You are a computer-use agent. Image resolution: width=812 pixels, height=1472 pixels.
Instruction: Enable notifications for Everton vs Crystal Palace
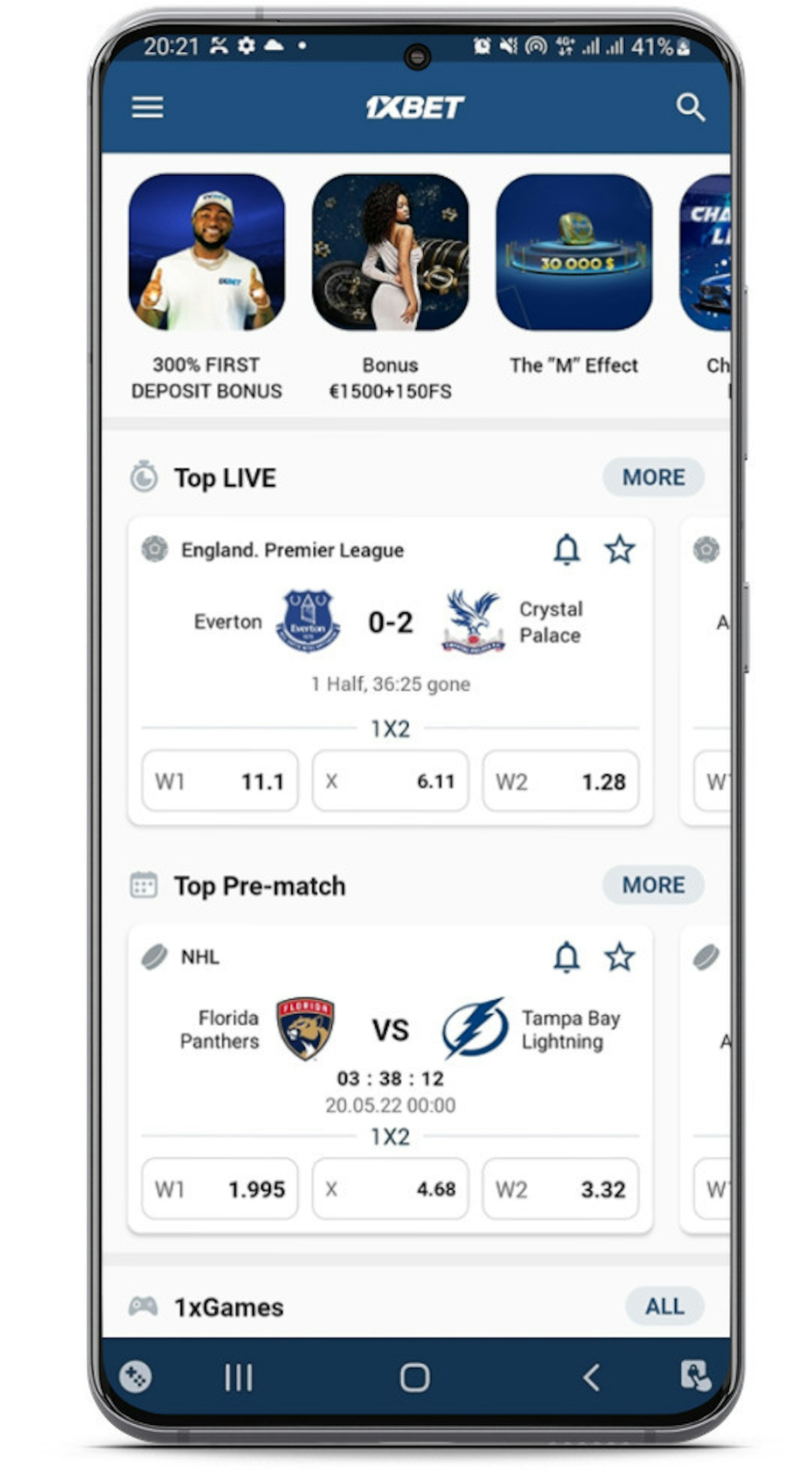click(x=566, y=550)
